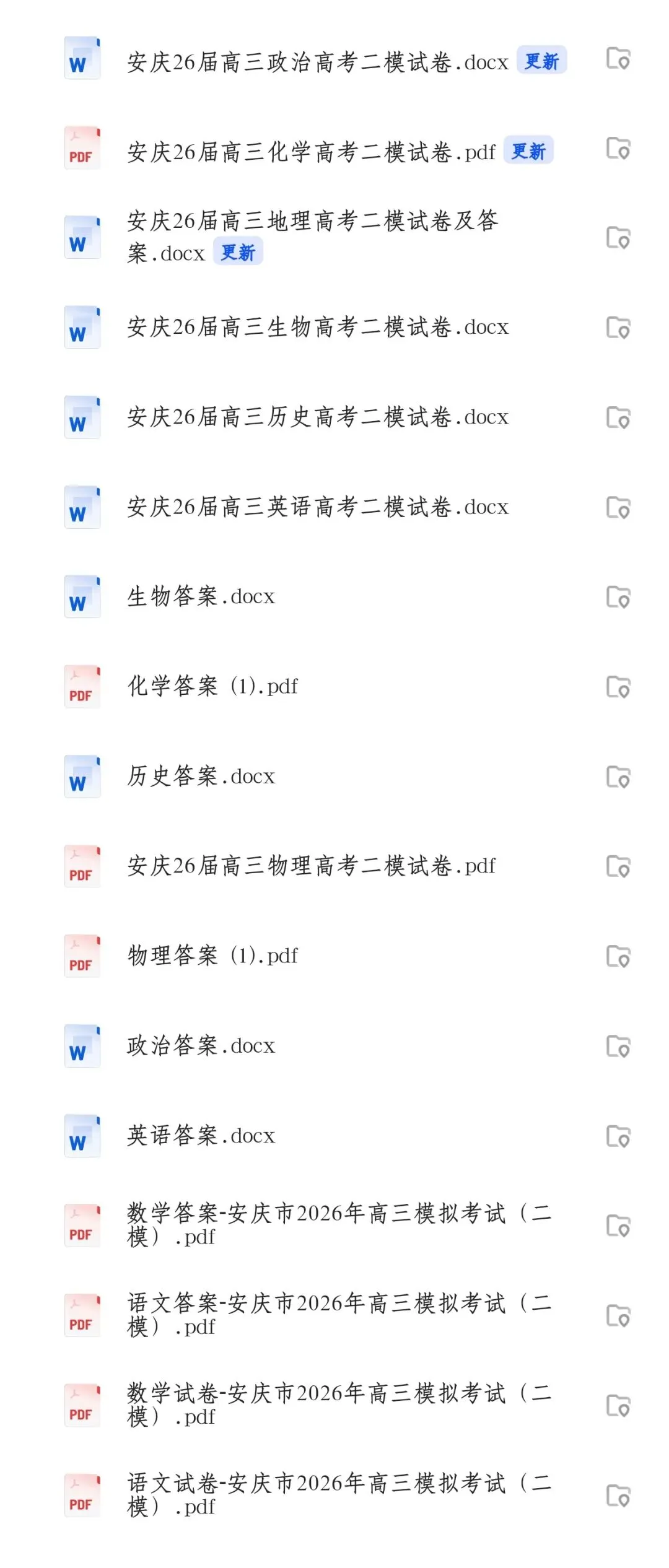Open 安庆26届高三化学高考二模试卷.pdf
This screenshot has width=669, height=1568.
click(311, 152)
